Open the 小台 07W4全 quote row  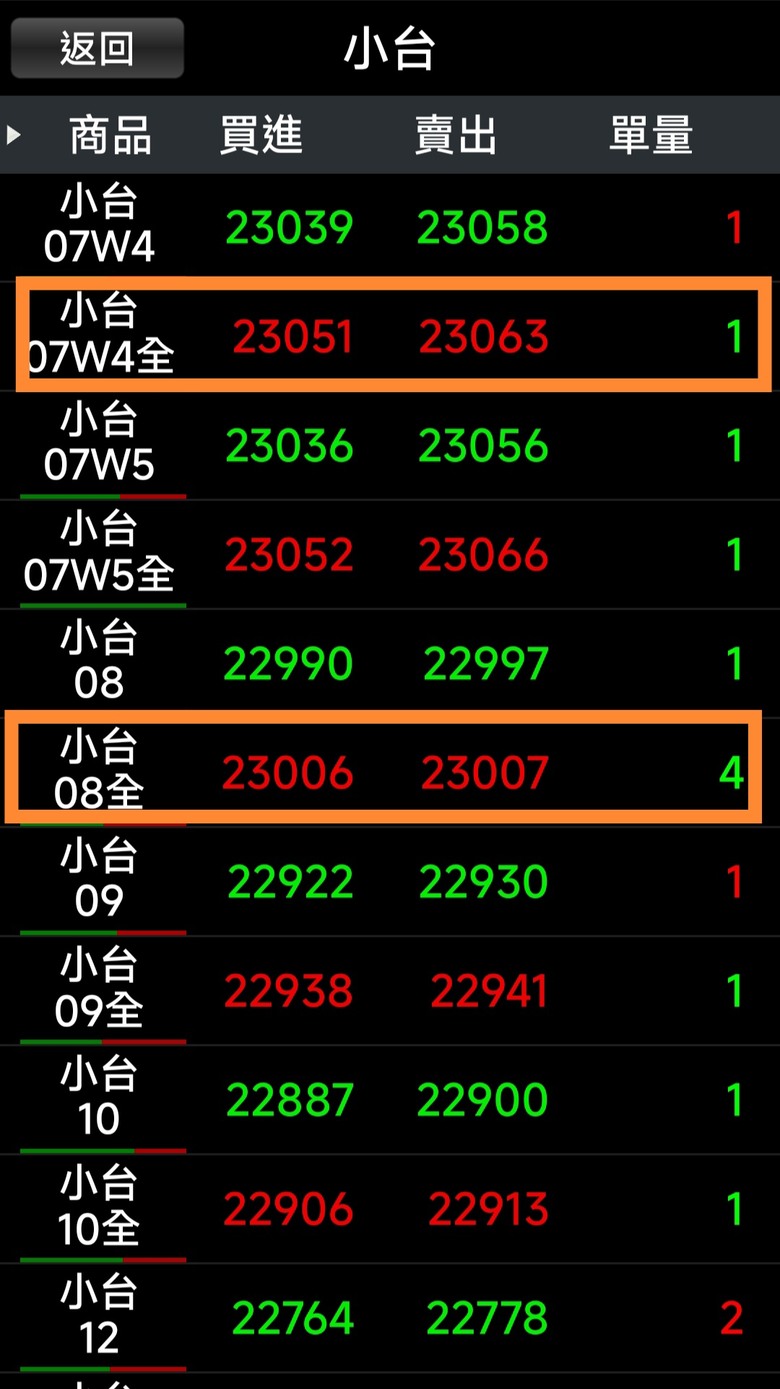pyautogui.click(x=390, y=336)
